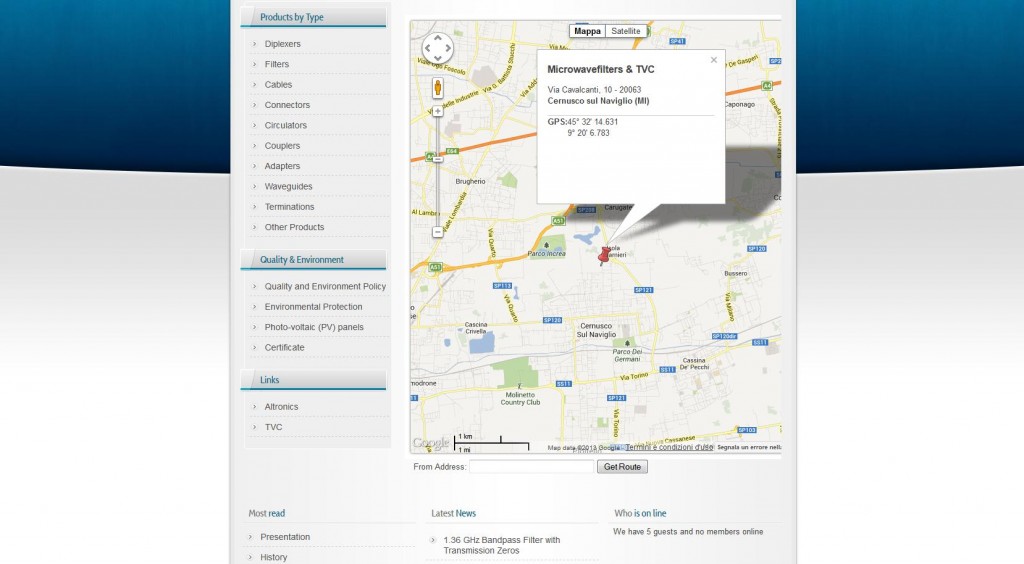The image size is (1024, 564).
Task: Go to the Connectors category
Action: point(287,105)
